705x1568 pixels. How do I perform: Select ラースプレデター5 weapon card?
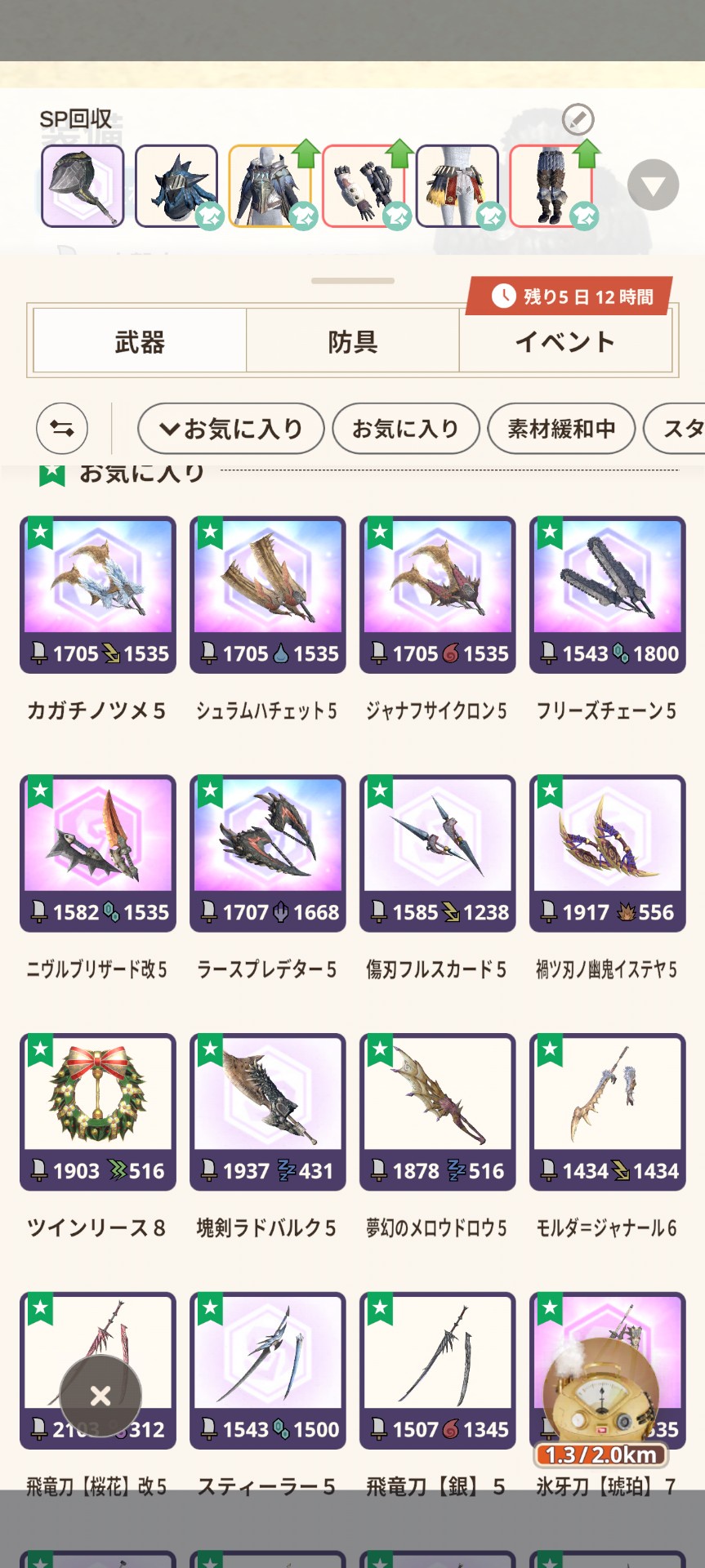[267, 853]
